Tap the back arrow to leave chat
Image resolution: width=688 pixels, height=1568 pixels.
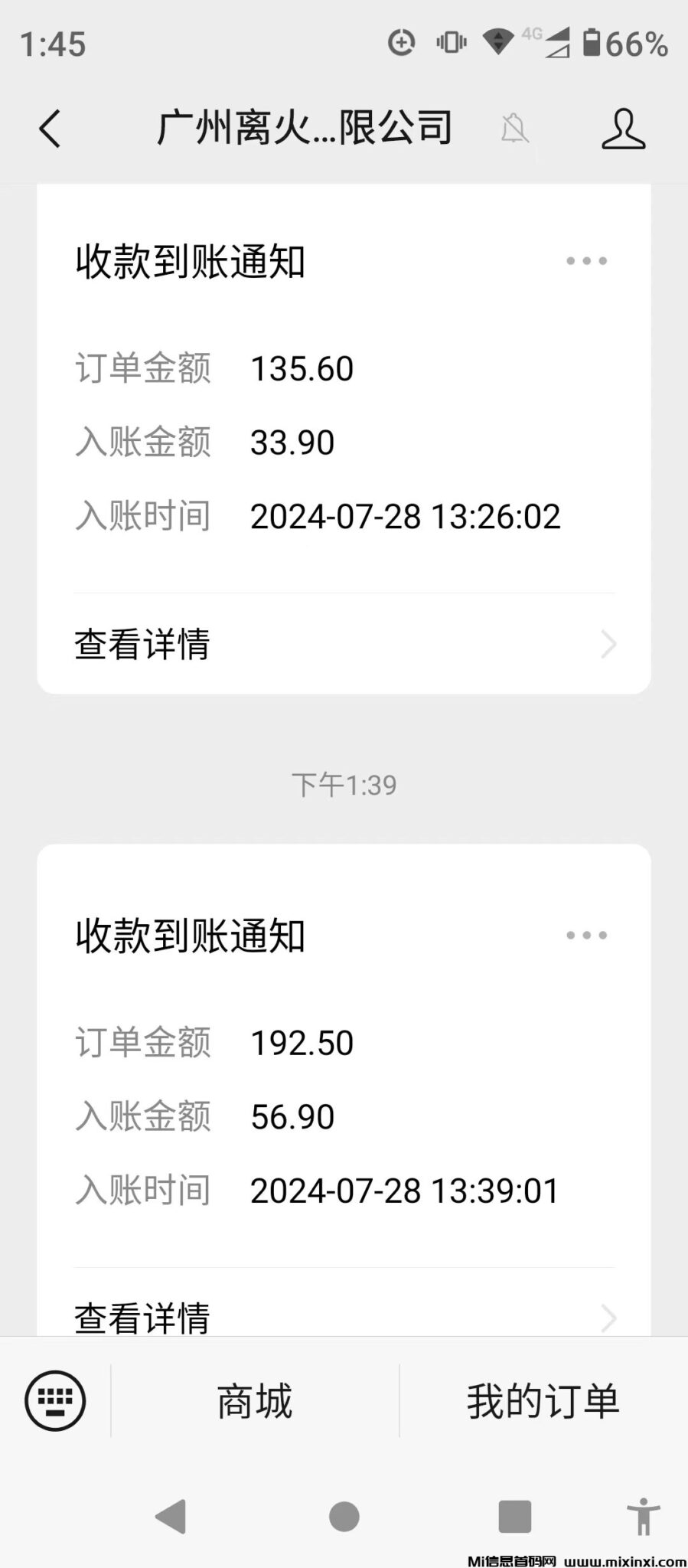point(49,129)
